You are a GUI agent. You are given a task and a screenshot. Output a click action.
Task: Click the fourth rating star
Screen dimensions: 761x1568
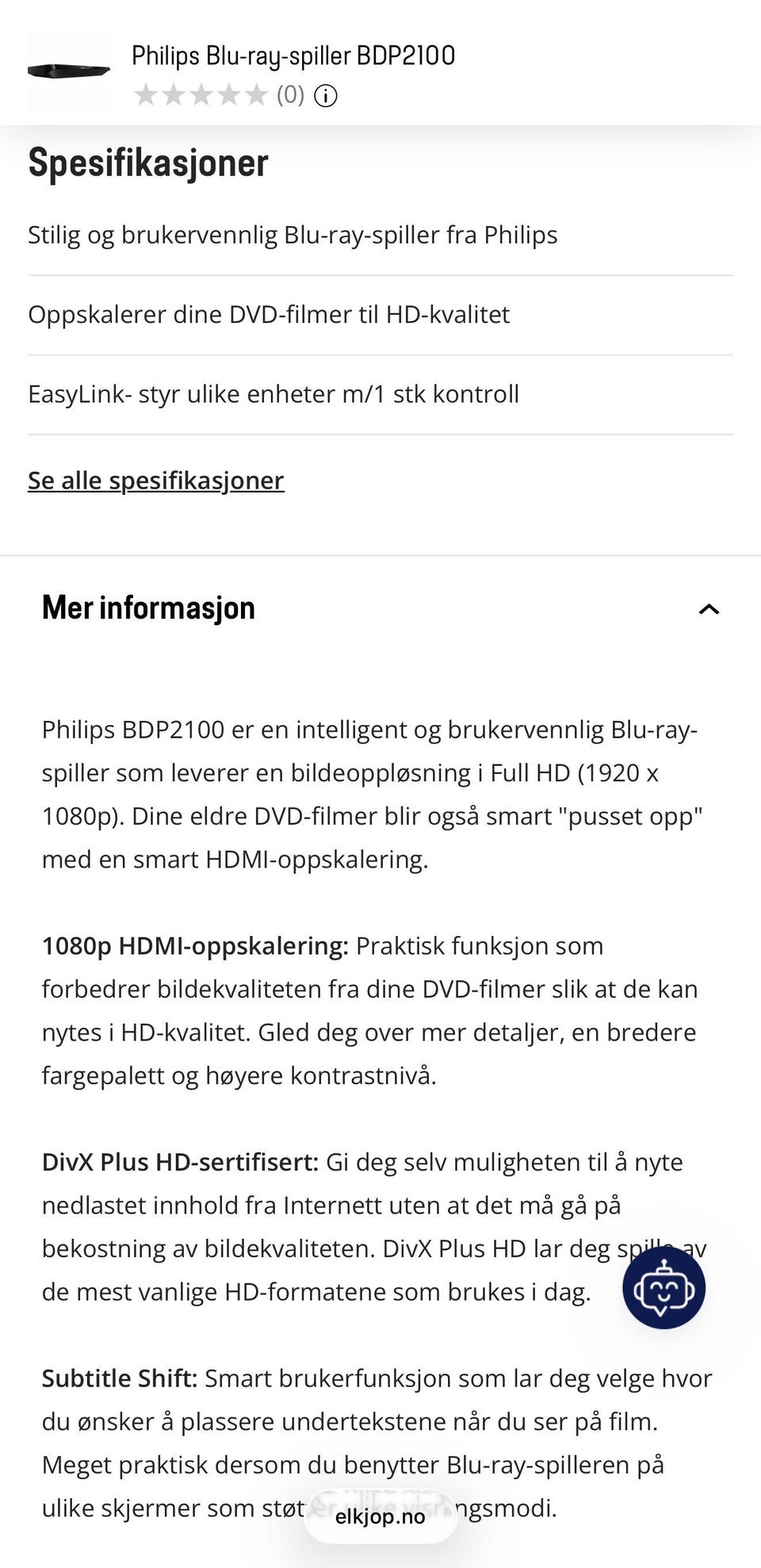click(228, 95)
